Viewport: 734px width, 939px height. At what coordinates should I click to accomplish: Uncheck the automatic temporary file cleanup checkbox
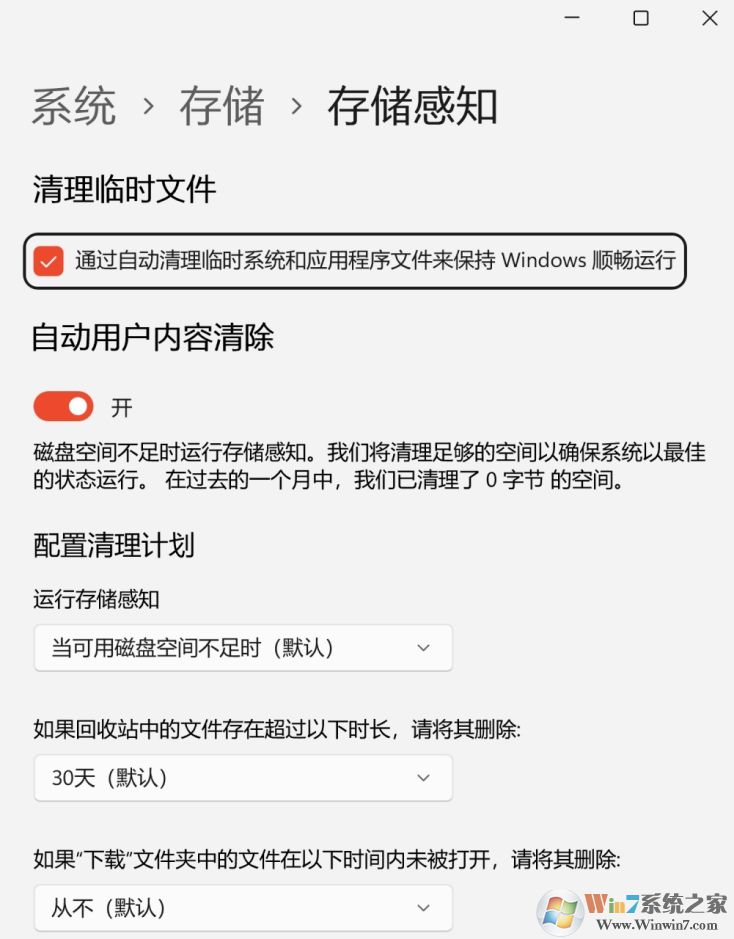point(47,260)
